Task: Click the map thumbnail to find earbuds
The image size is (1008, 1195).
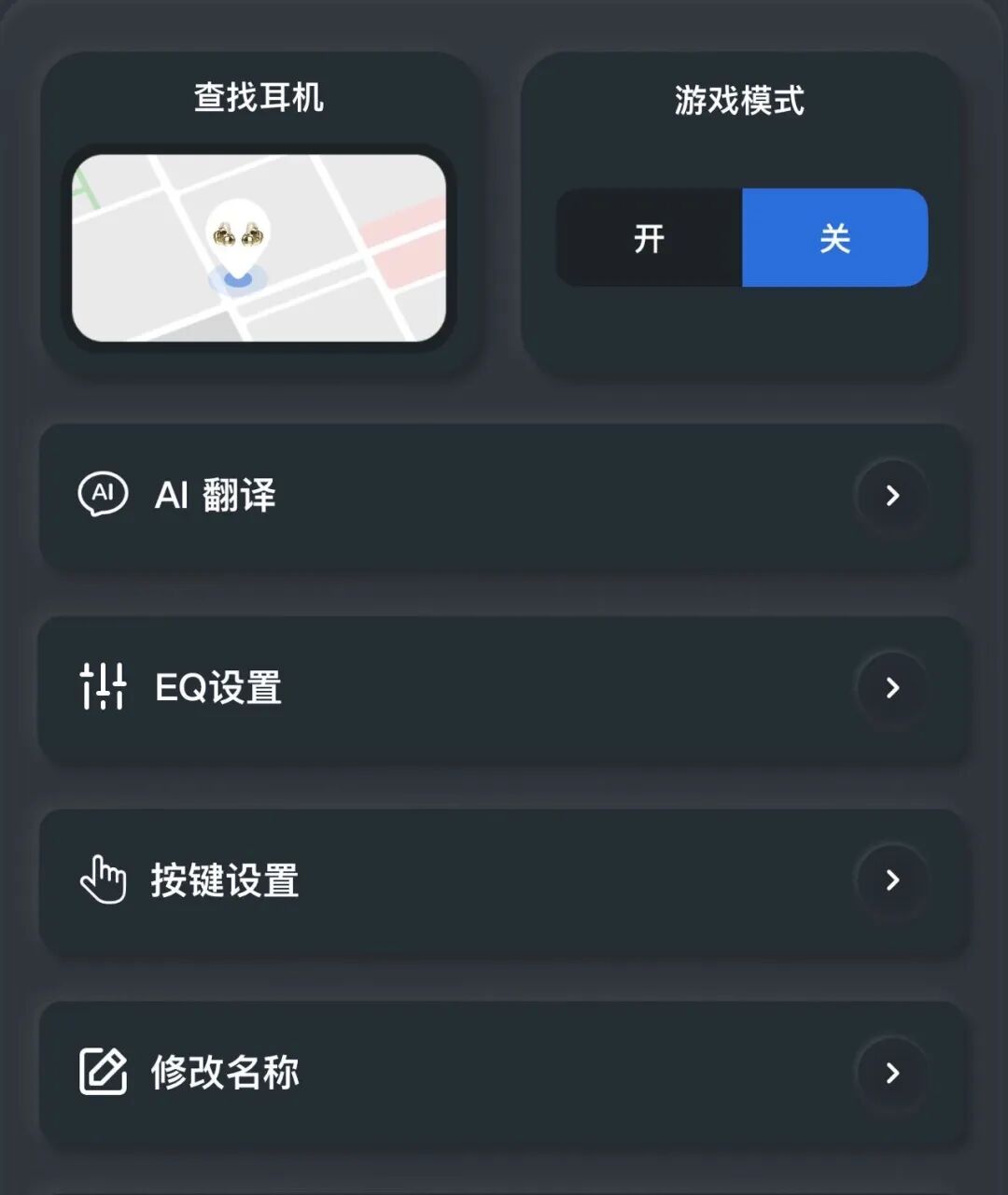Action: (x=258, y=246)
